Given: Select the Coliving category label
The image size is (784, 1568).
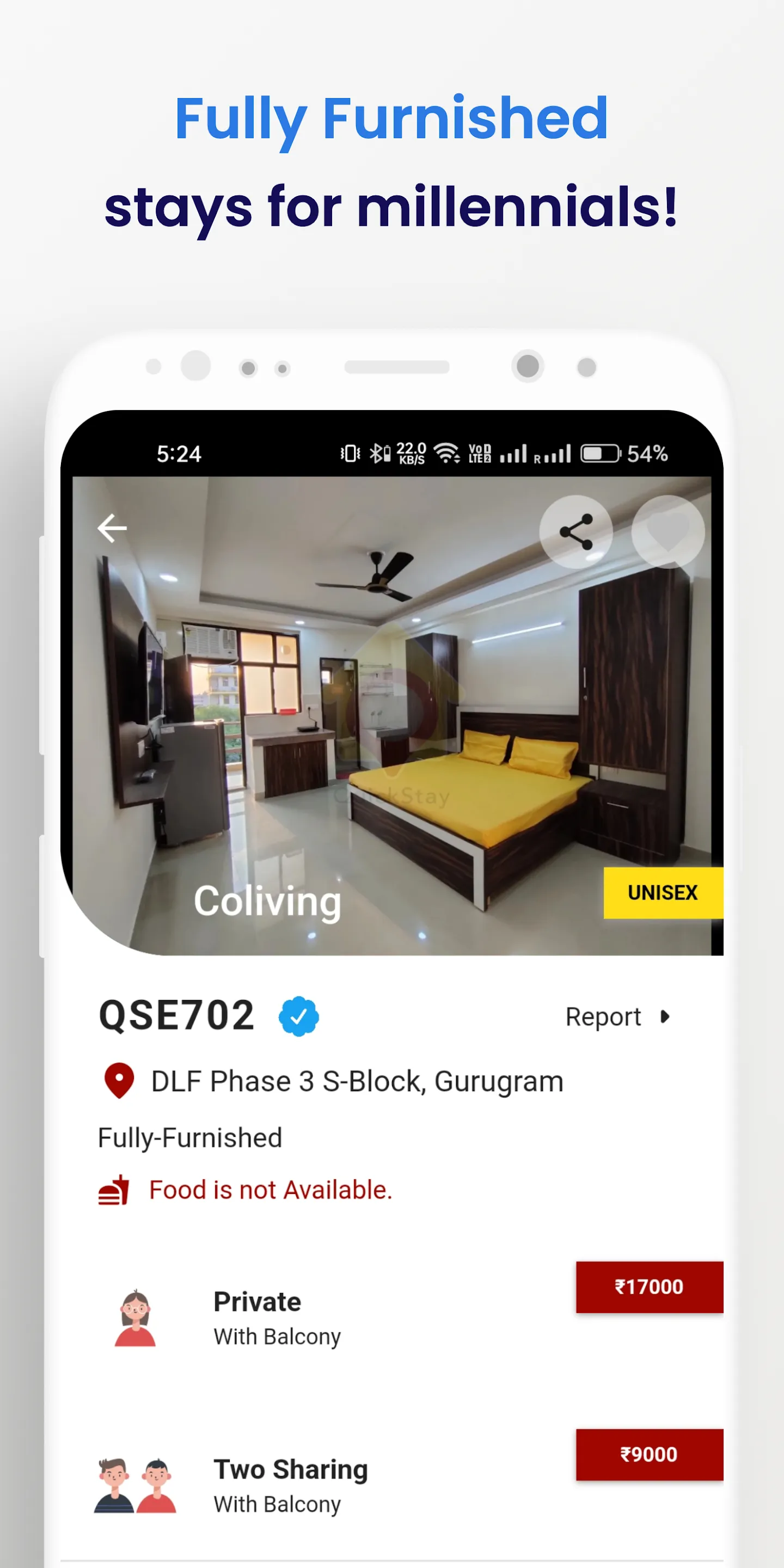Looking at the screenshot, I should pyautogui.click(x=268, y=901).
